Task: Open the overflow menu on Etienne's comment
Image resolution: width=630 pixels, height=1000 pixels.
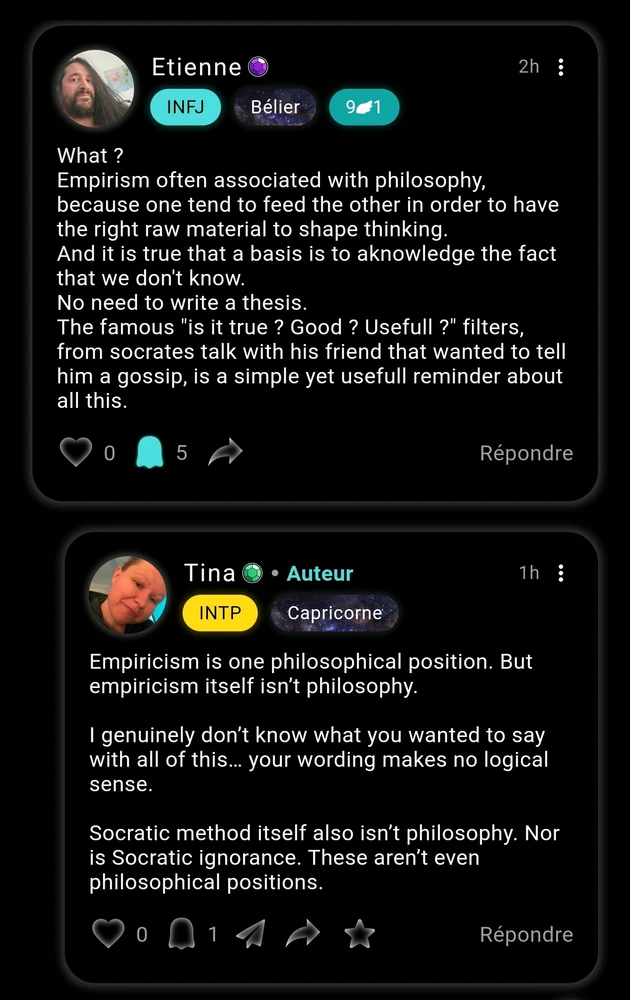Action: point(561,67)
